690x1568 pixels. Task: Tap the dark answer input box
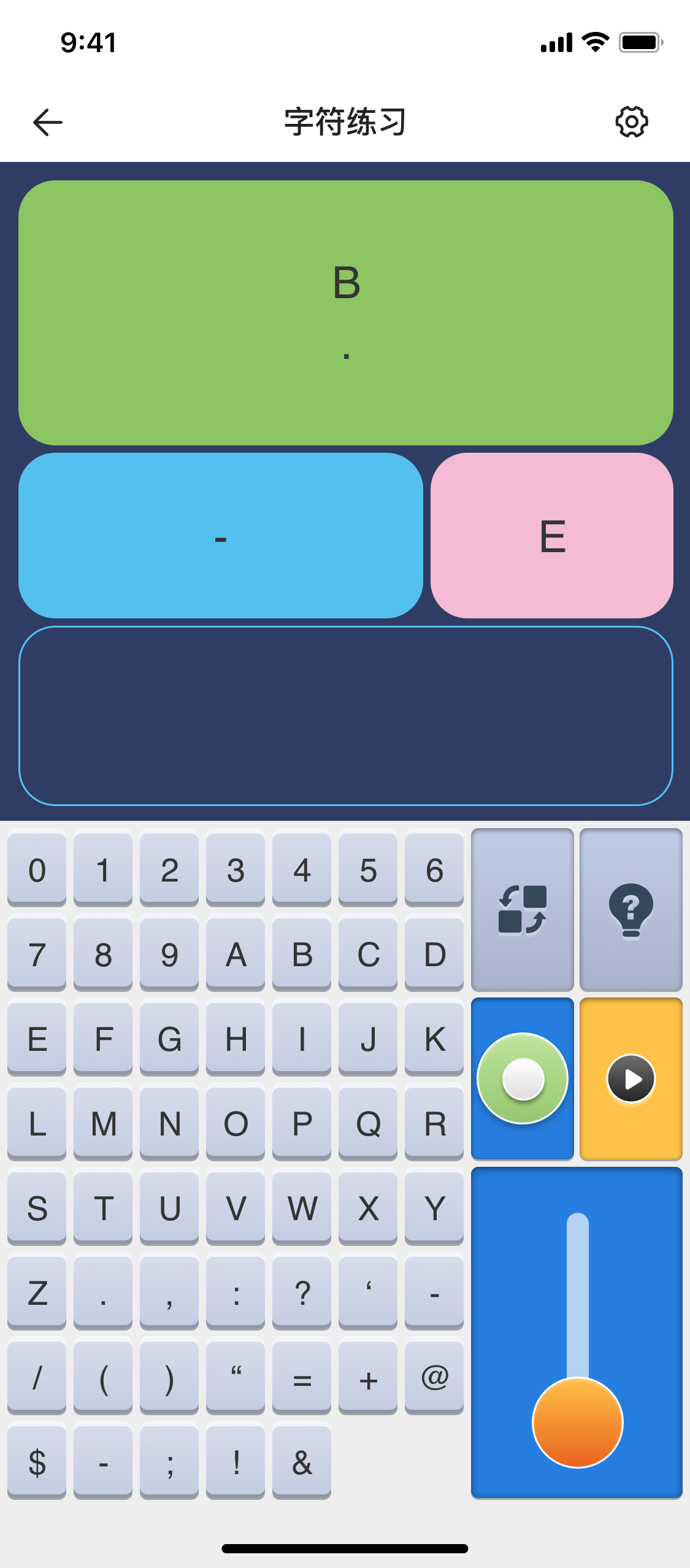(x=345, y=715)
